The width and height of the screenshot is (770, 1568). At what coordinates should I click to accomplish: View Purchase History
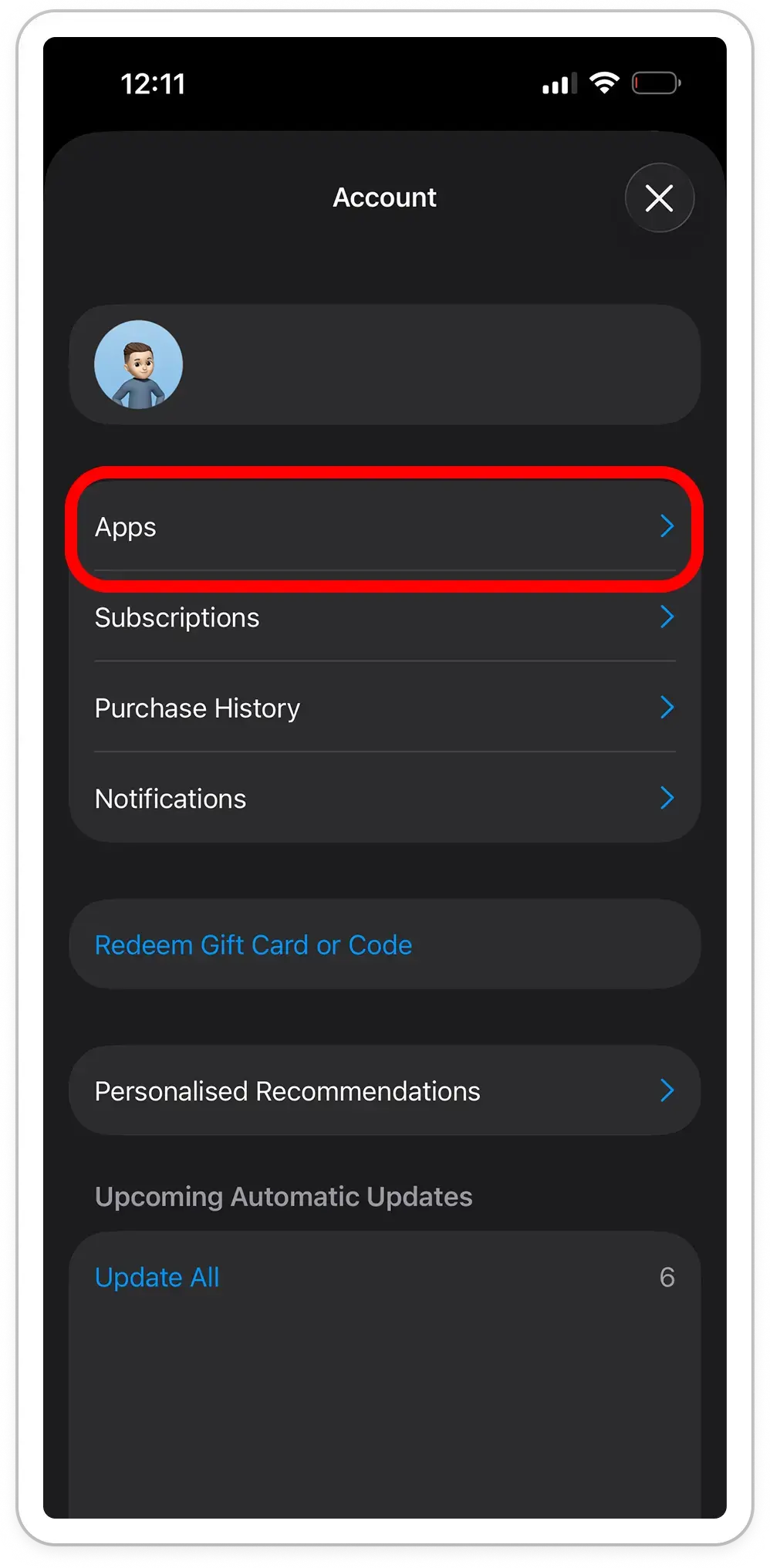click(384, 708)
